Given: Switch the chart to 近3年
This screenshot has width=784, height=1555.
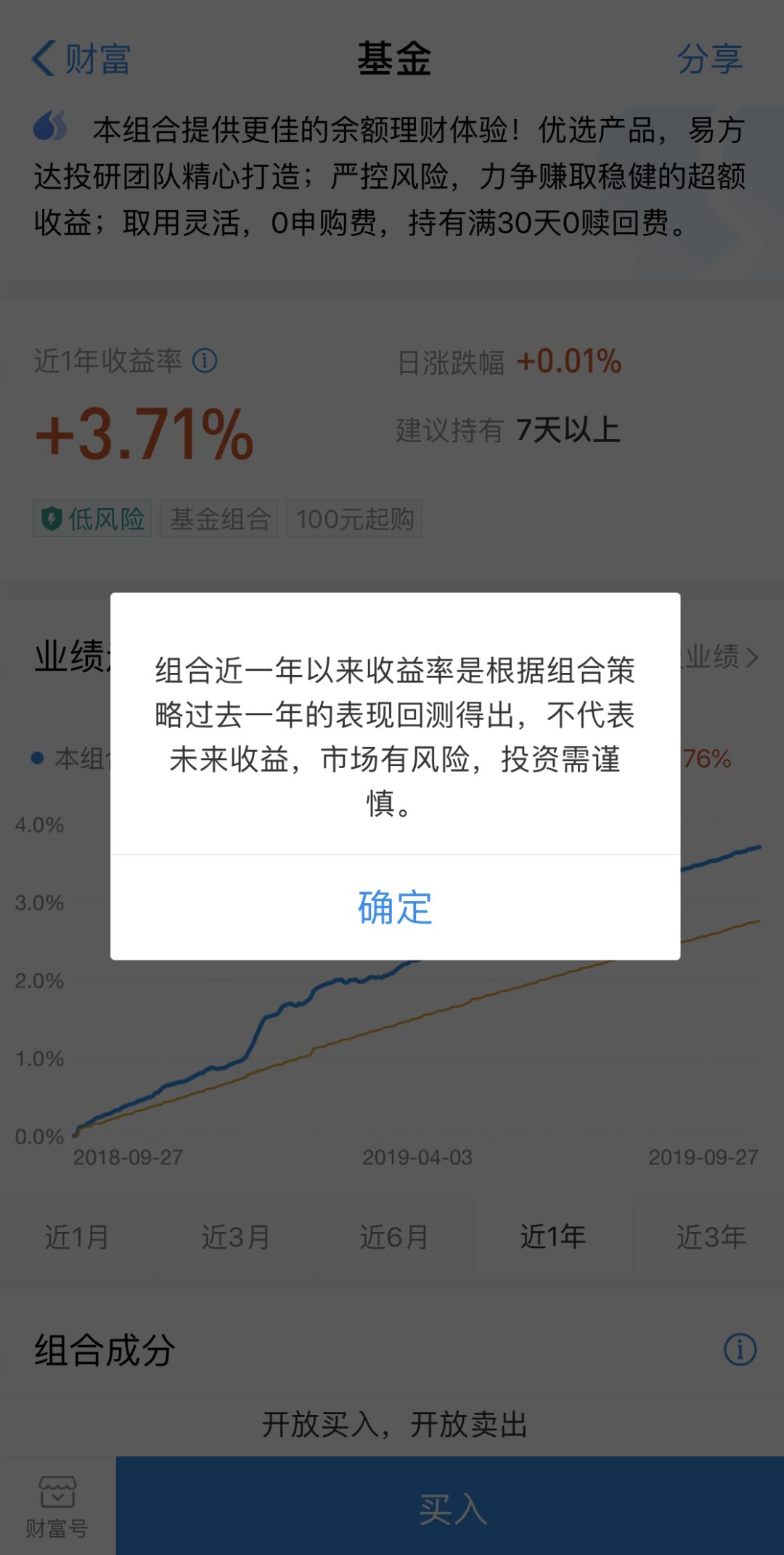Looking at the screenshot, I should pos(711,1237).
